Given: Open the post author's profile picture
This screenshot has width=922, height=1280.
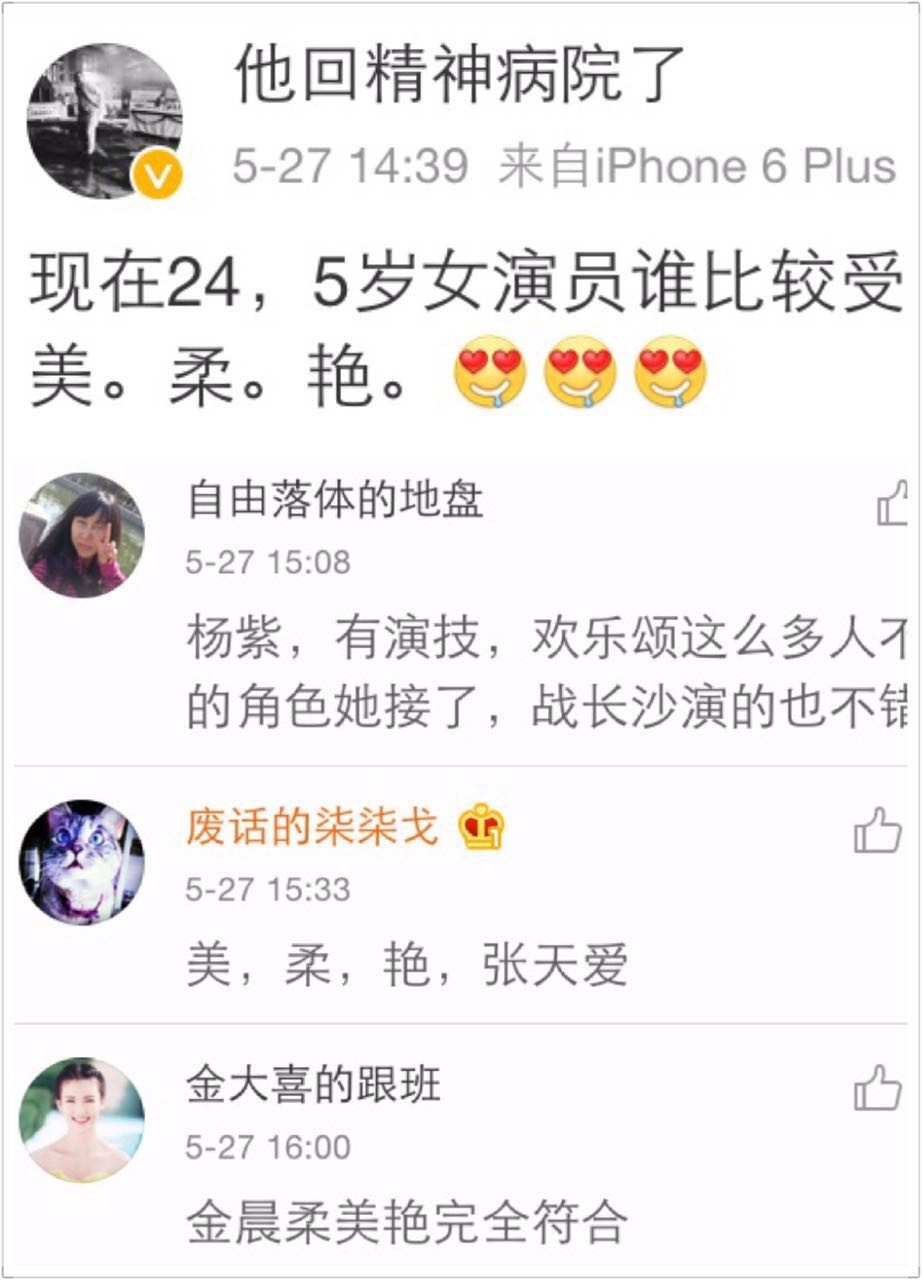Looking at the screenshot, I should [104, 121].
